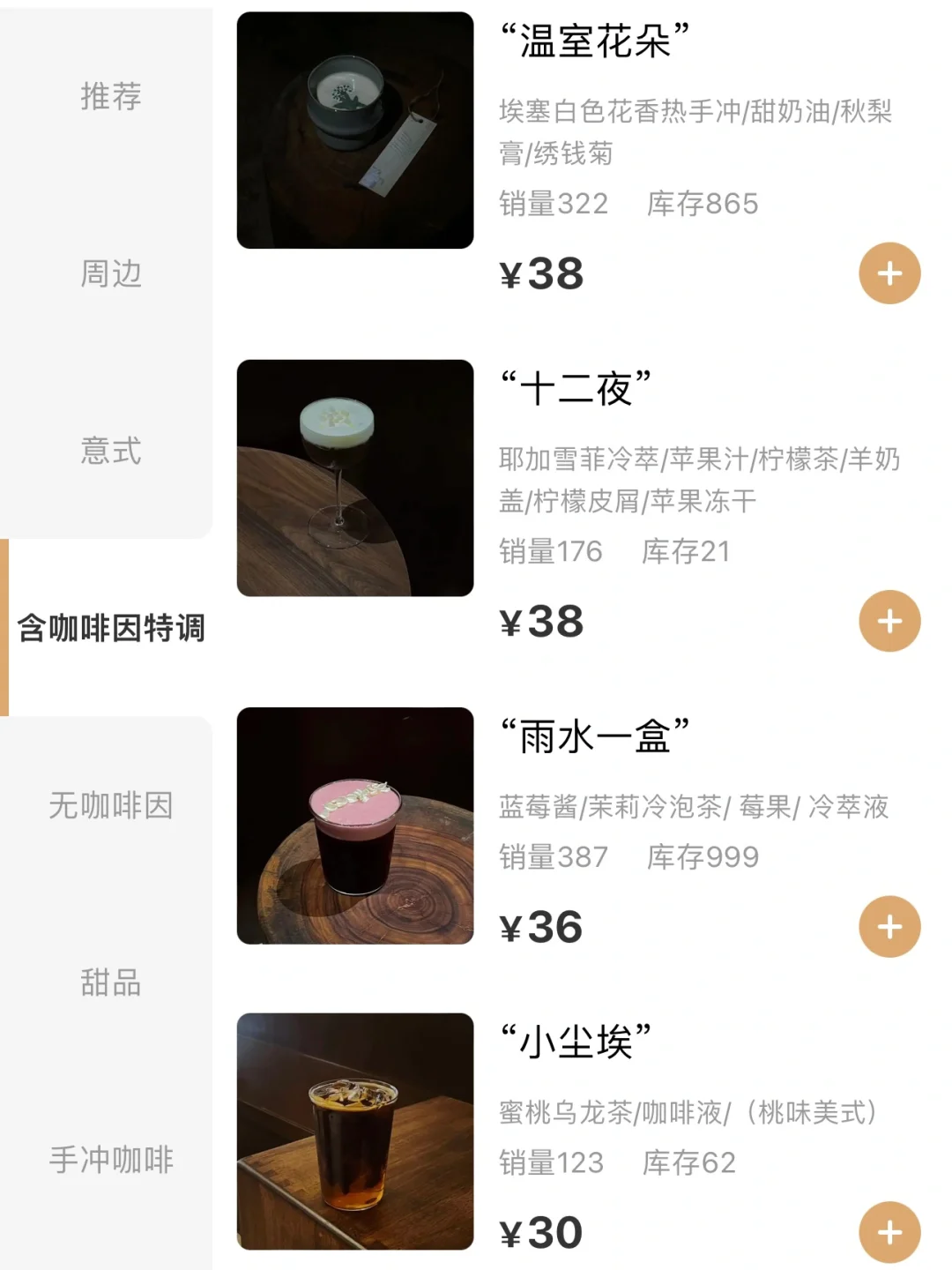Tap the plus icon beside 十二夜

889,621
